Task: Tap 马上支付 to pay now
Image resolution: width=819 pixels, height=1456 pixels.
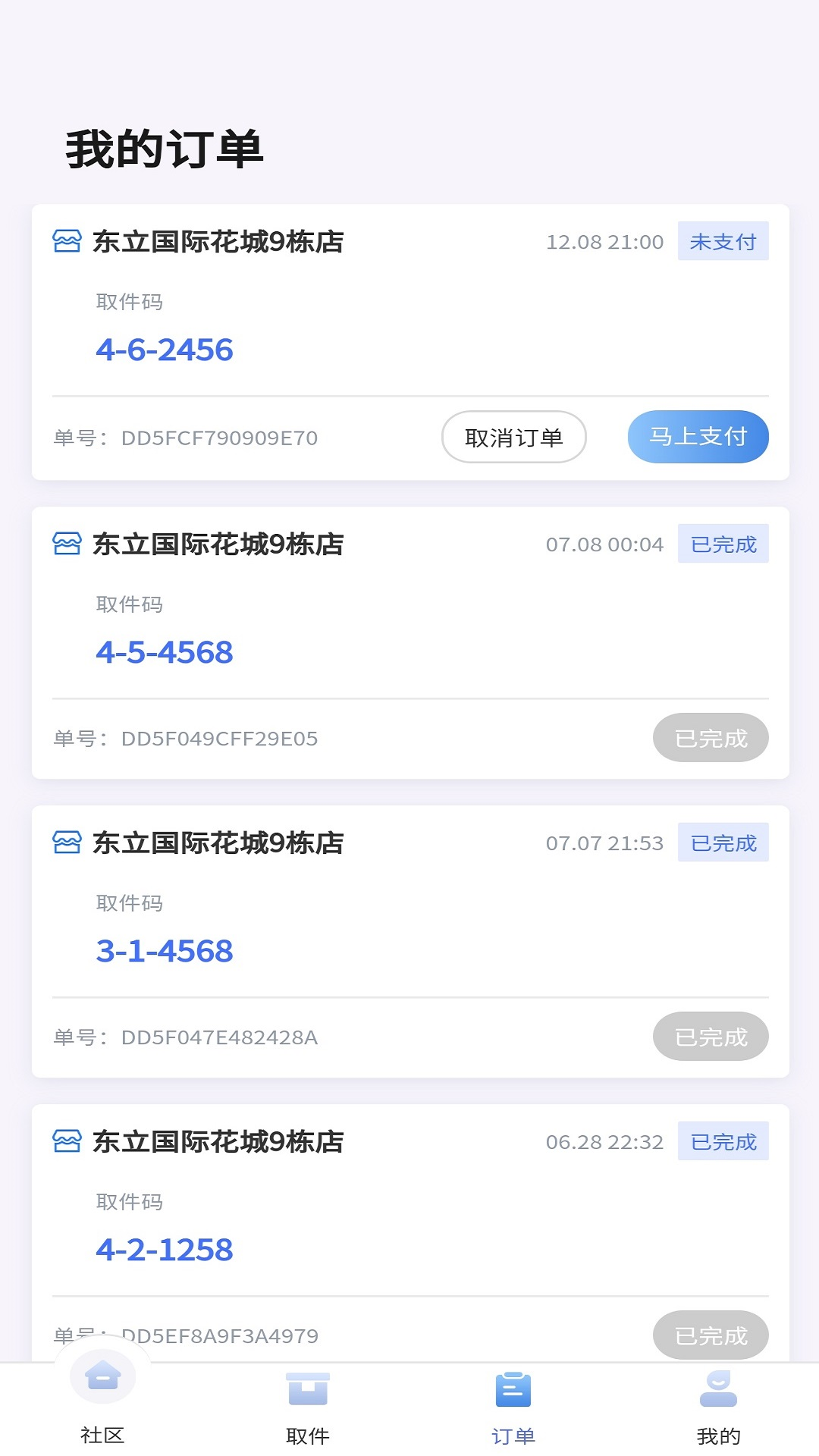Action: (698, 437)
